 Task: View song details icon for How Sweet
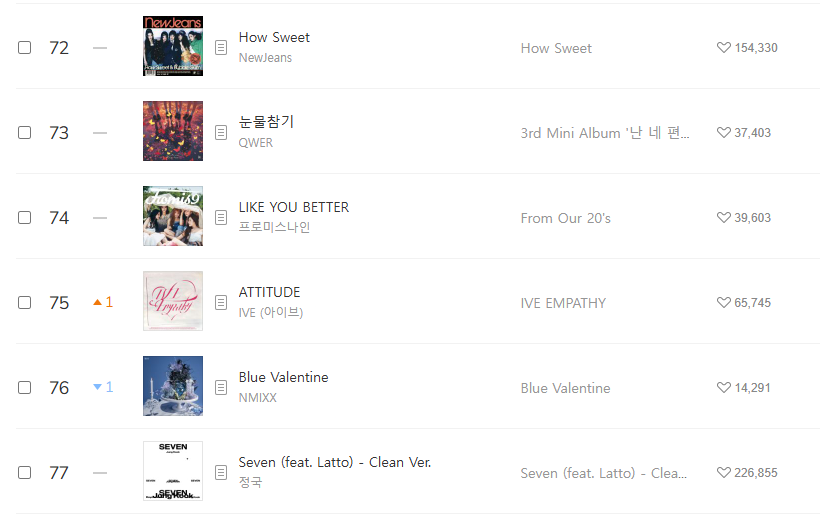[x=221, y=48]
